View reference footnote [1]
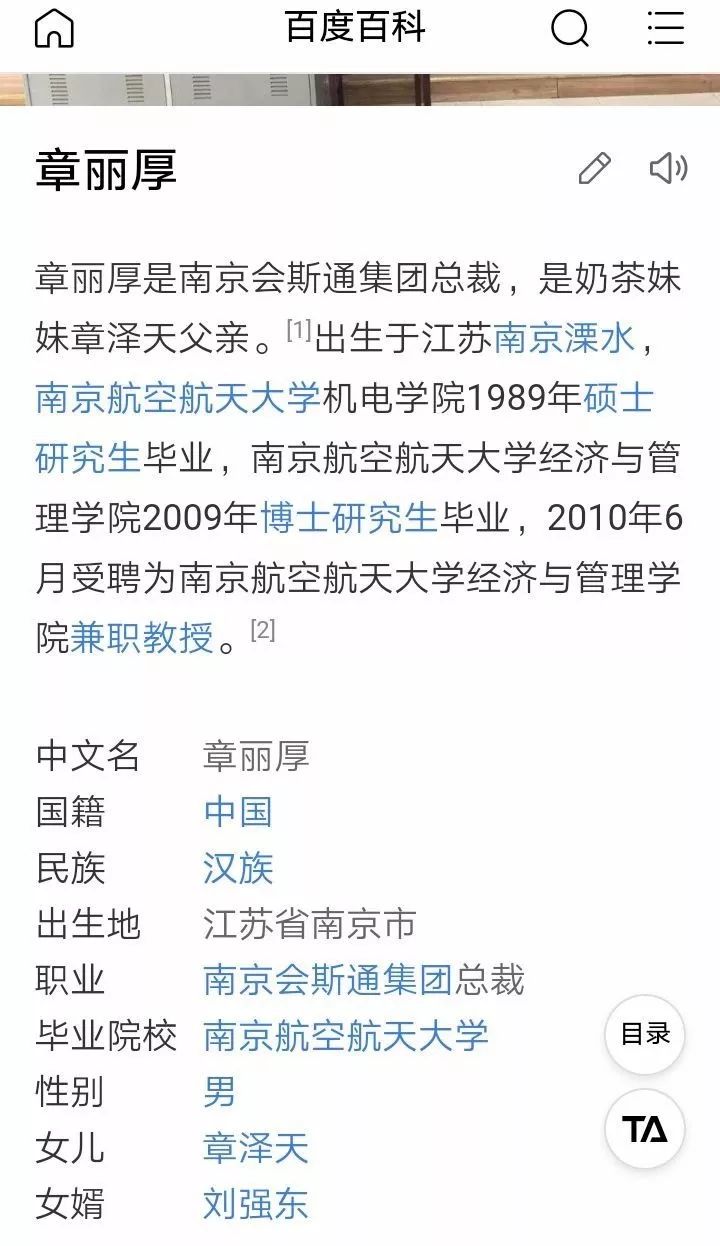 tap(299, 329)
